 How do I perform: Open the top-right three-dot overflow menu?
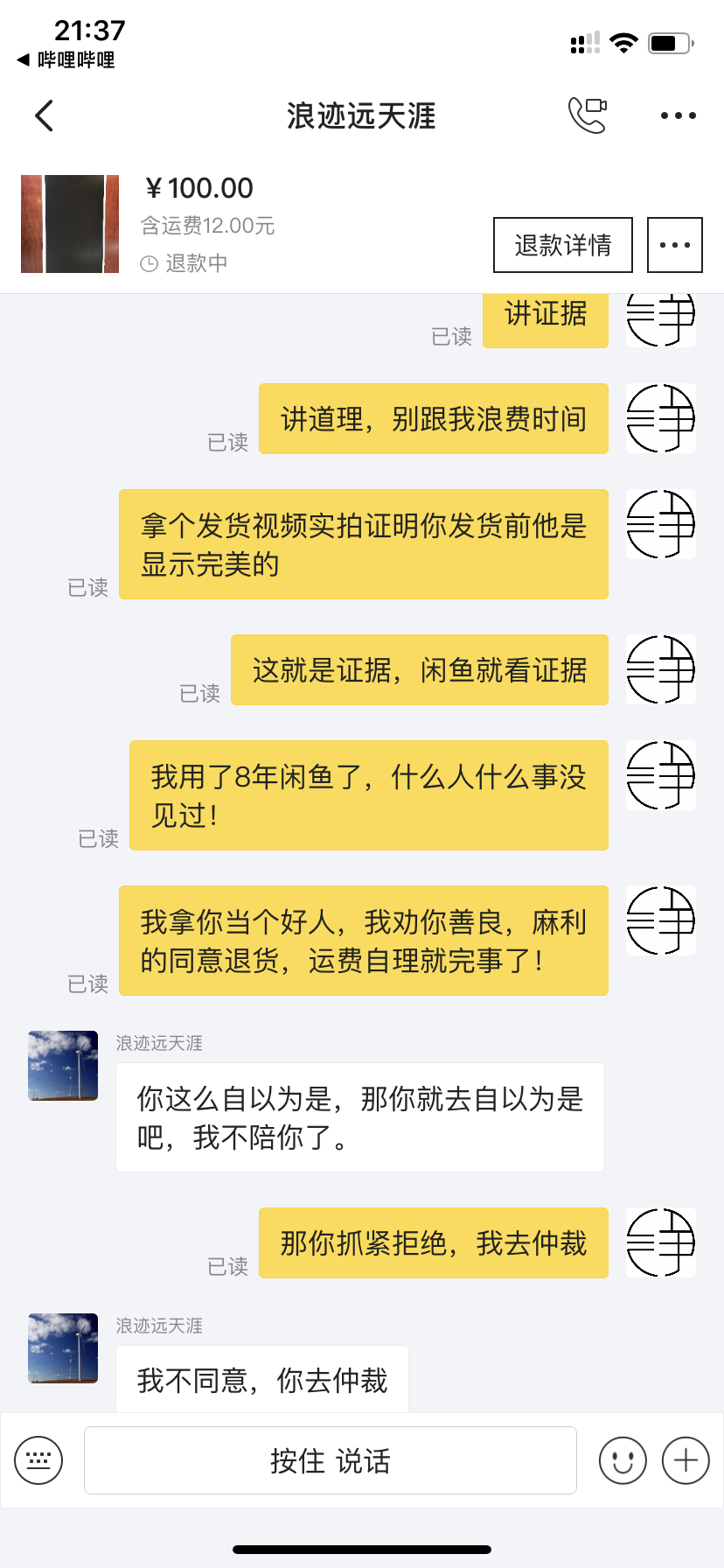pos(679,115)
